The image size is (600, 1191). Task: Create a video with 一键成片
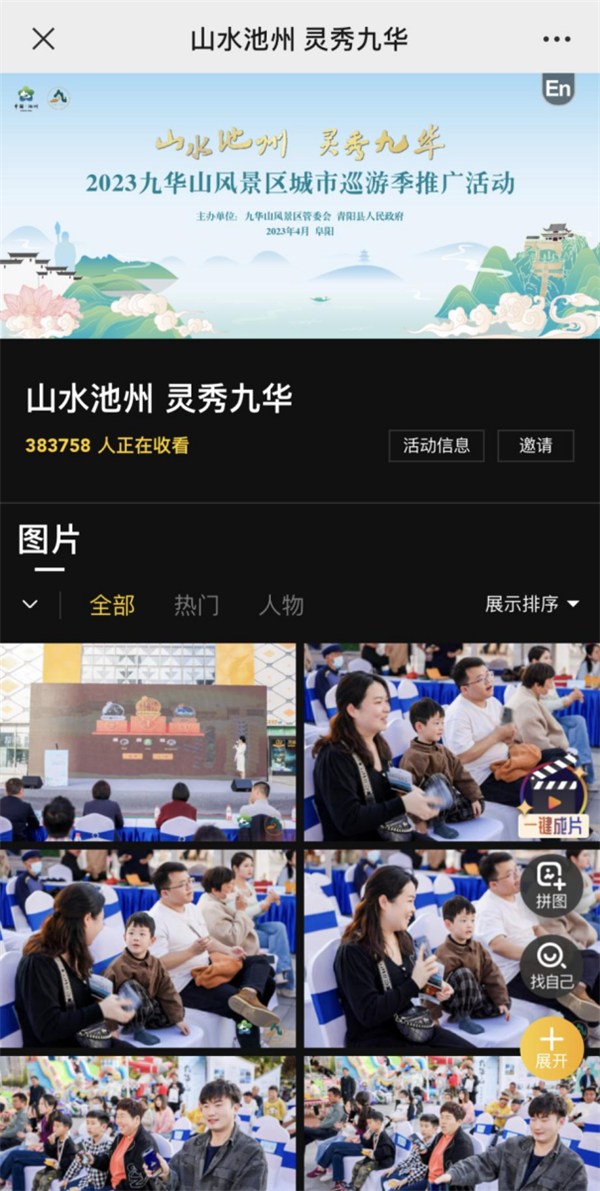pyautogui.click(x=552, y=797)
